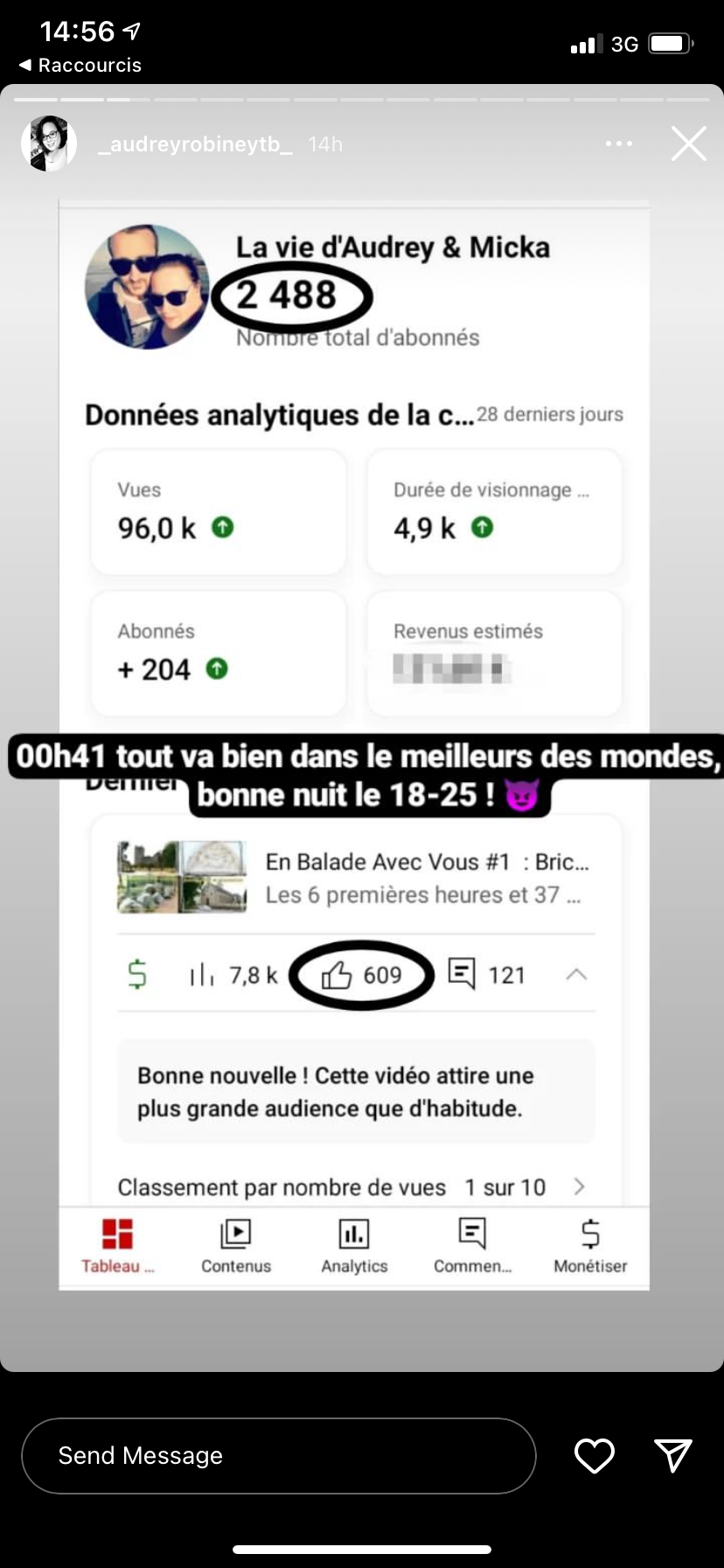
Task: Focus the Send Message field
Action: [278, 1455]
